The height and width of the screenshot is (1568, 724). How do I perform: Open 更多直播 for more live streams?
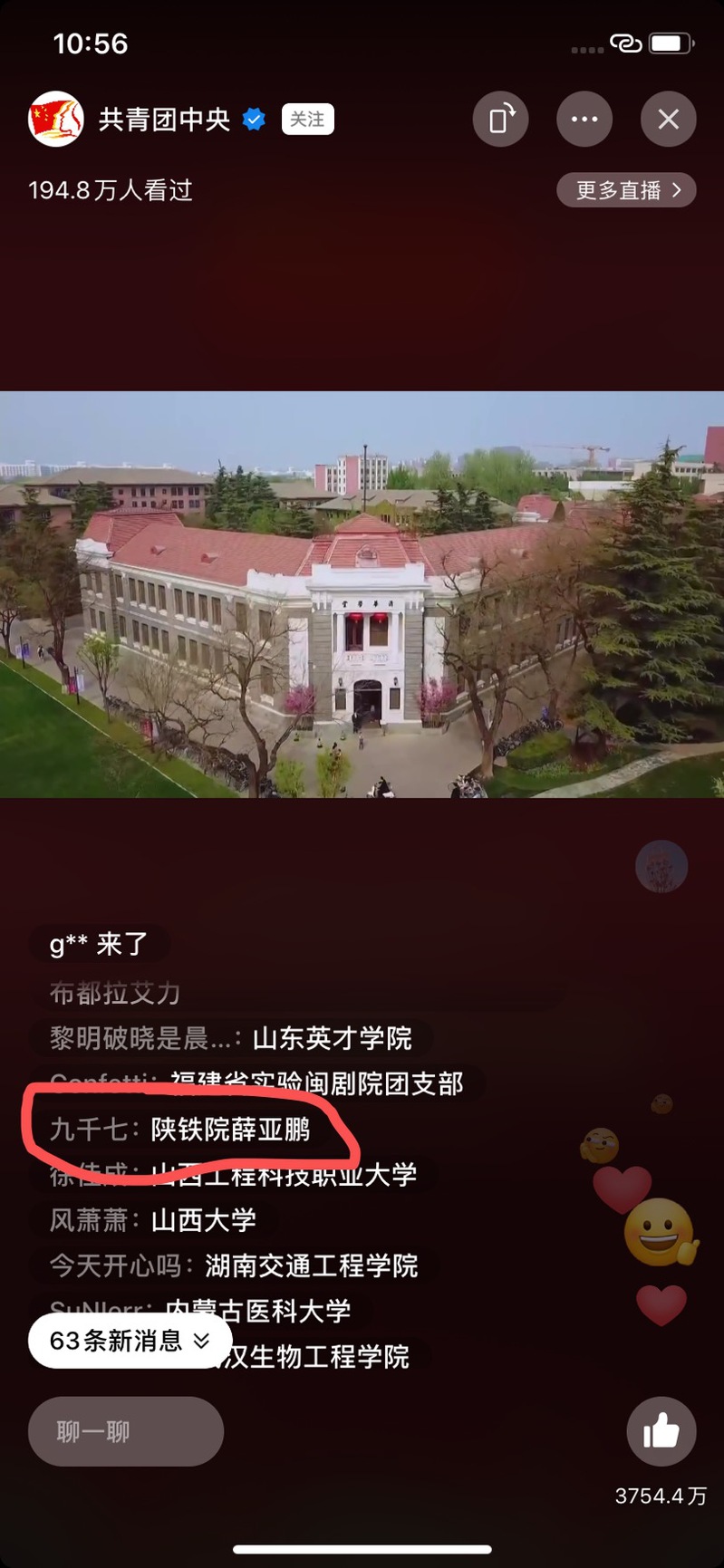tap(626, 190)
